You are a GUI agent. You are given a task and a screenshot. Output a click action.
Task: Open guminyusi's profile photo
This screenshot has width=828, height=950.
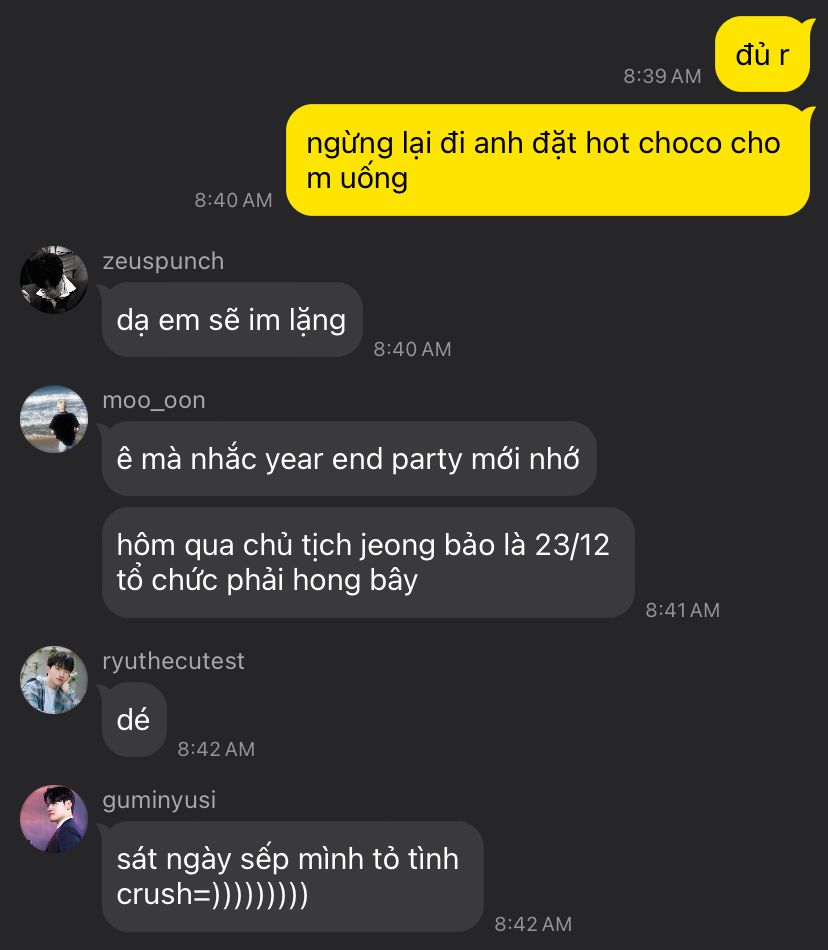[x=54, y=819]
